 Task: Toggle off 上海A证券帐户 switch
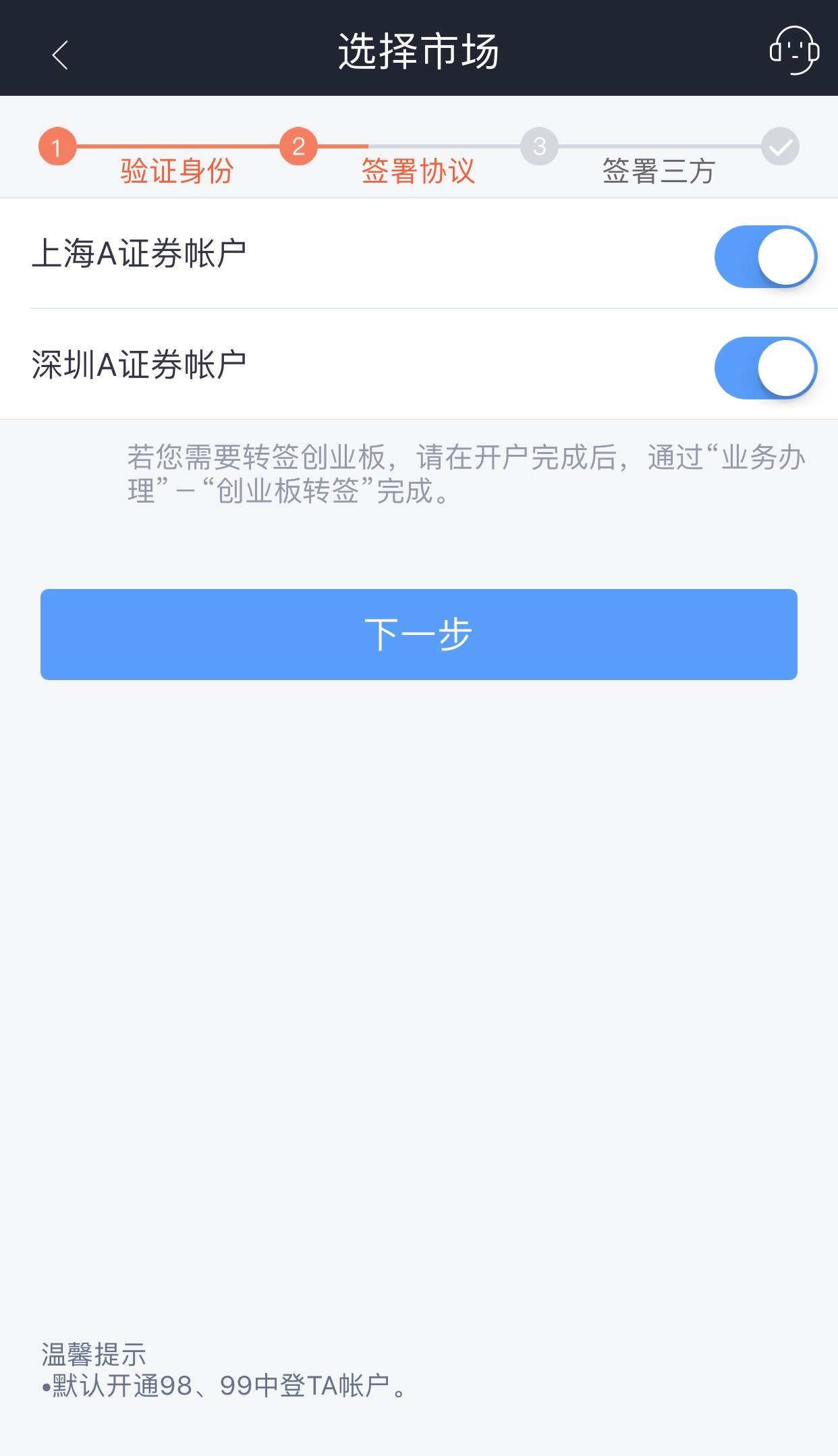(x=765, y=257)
